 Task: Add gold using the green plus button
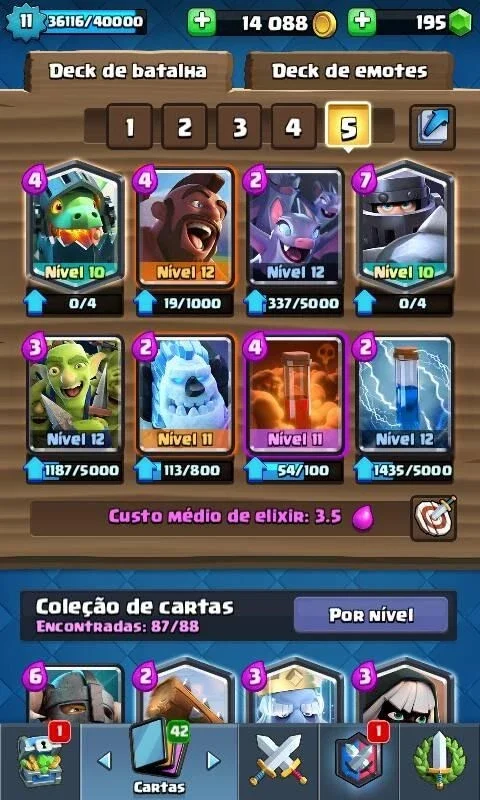click(x=201, y=22)
